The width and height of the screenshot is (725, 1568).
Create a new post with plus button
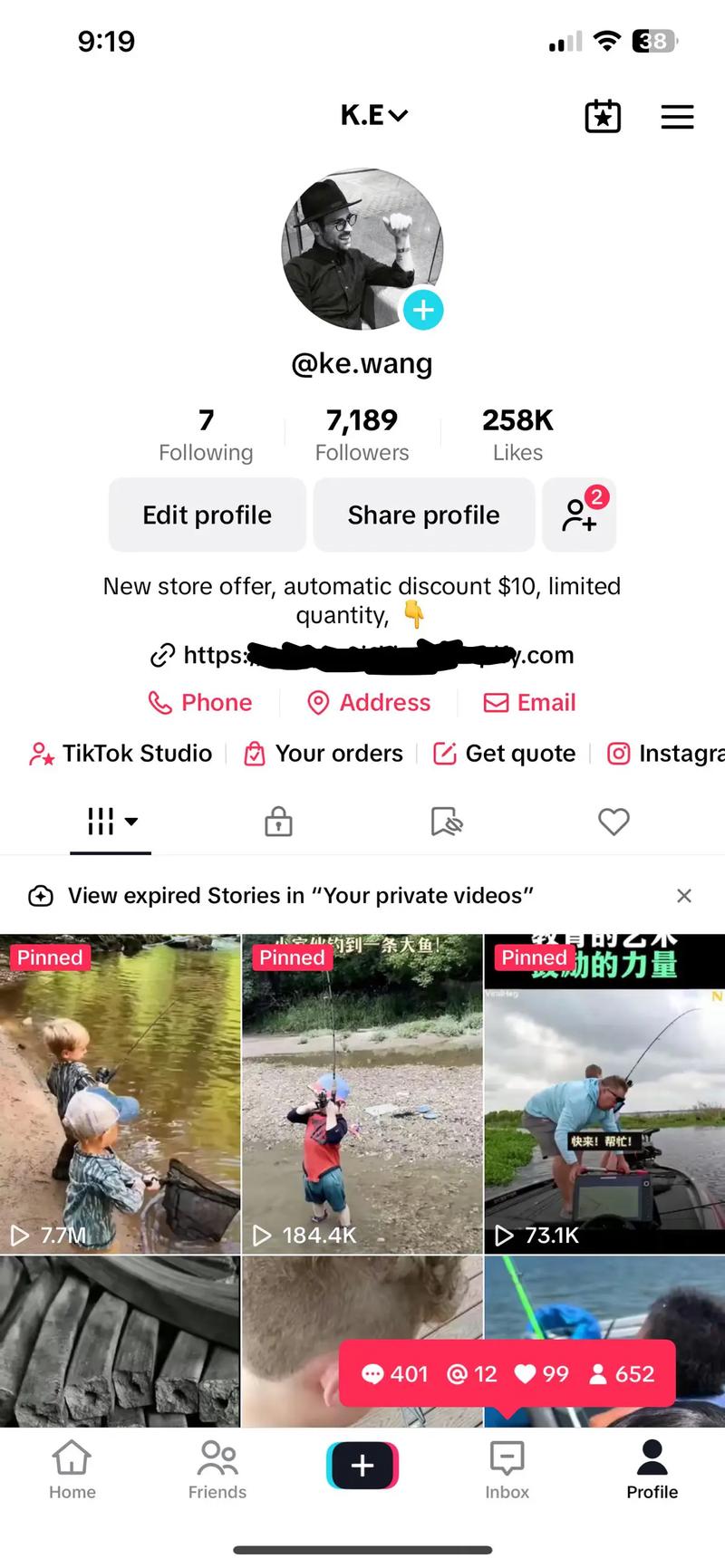[362, 1465]
